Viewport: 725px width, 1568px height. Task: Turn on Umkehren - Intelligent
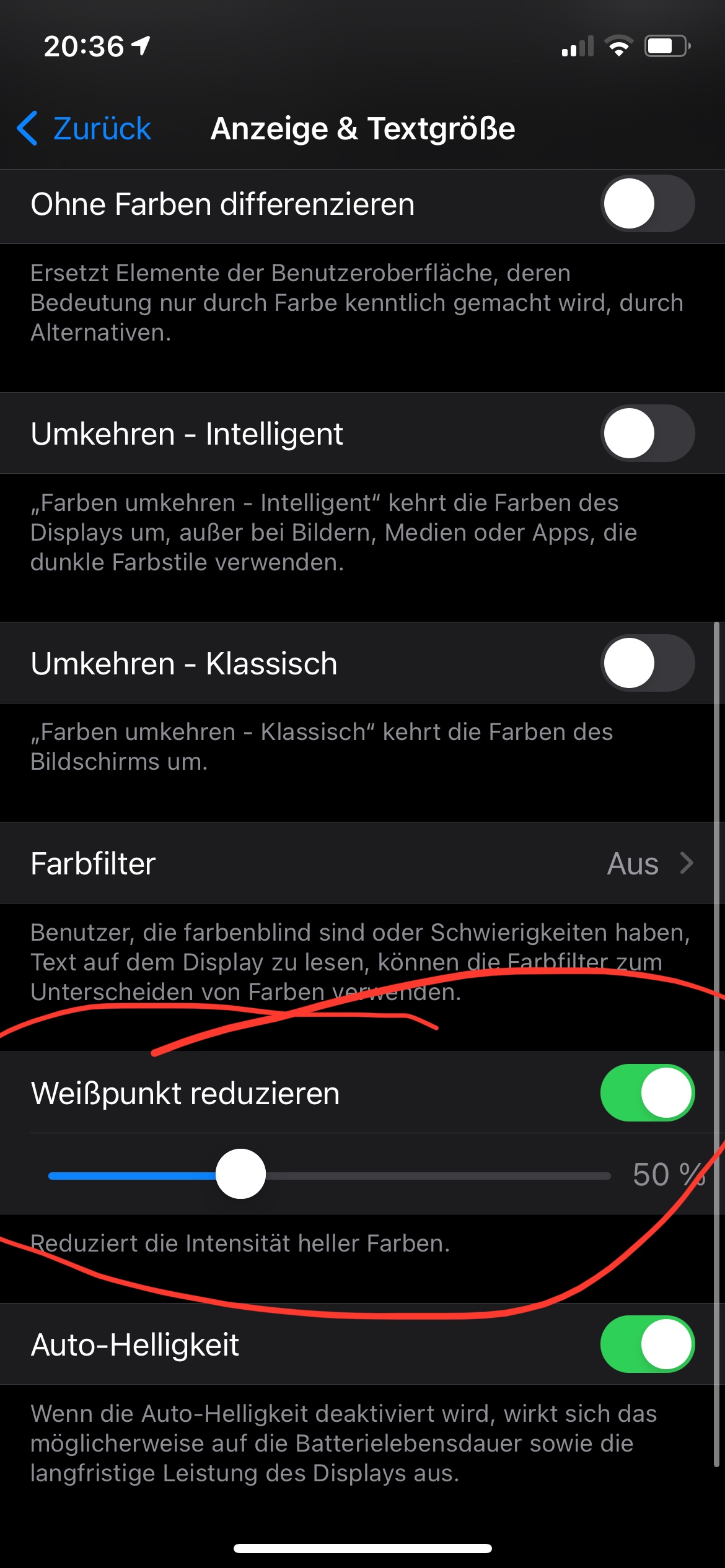(x=648, y=433)
